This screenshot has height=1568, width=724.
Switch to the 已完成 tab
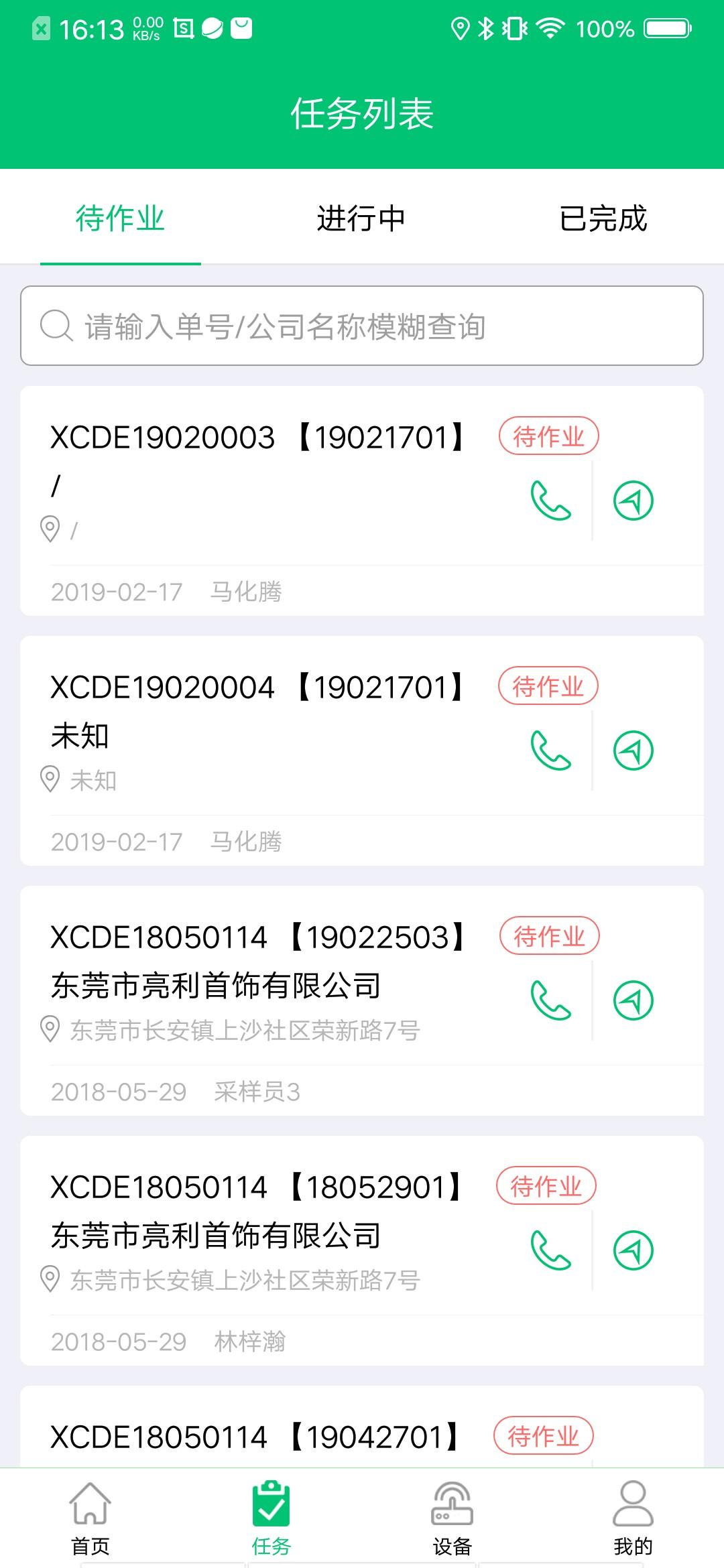click(603, 218)
